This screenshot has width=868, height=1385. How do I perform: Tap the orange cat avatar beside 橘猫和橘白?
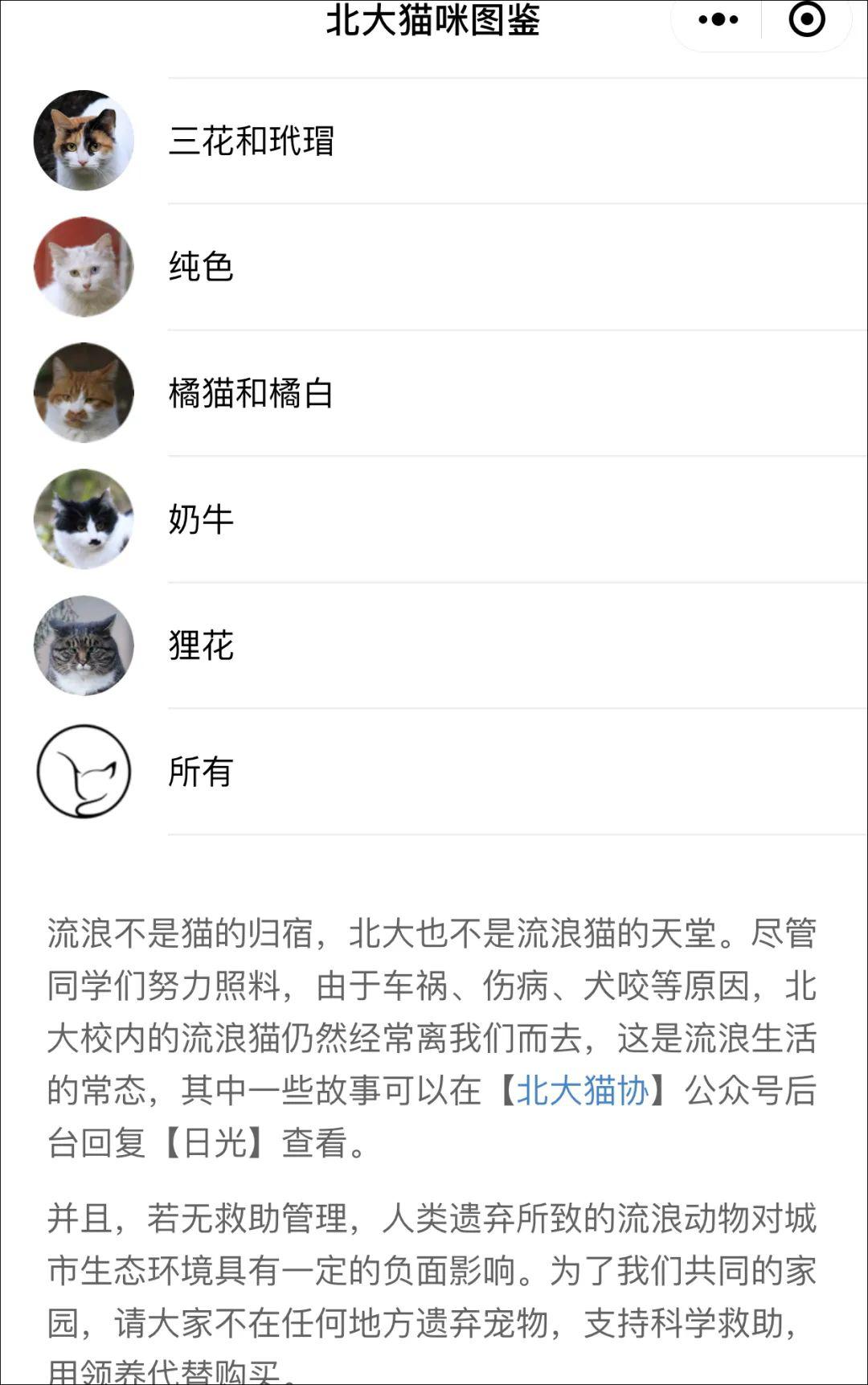pos(83,393)
